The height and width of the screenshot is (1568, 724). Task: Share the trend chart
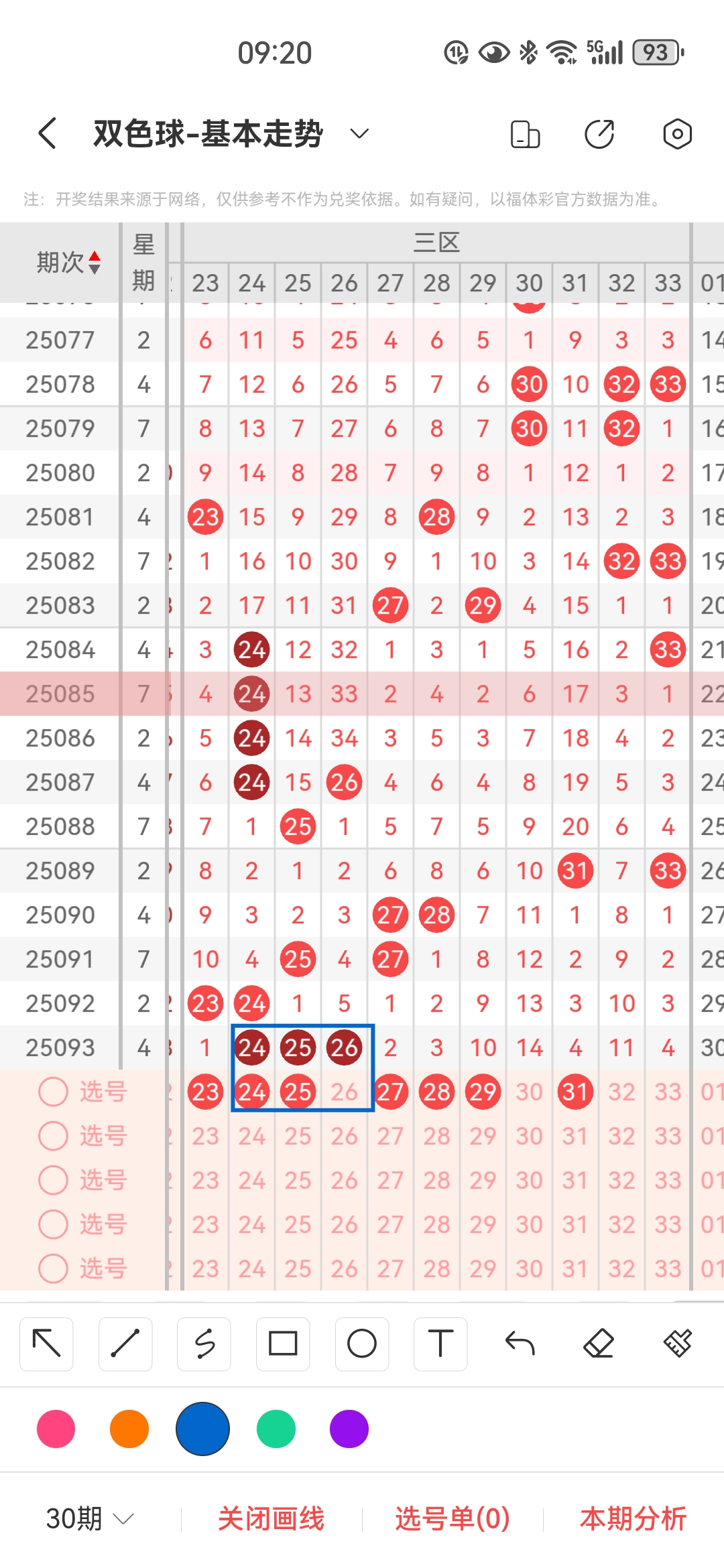[599, 134]
